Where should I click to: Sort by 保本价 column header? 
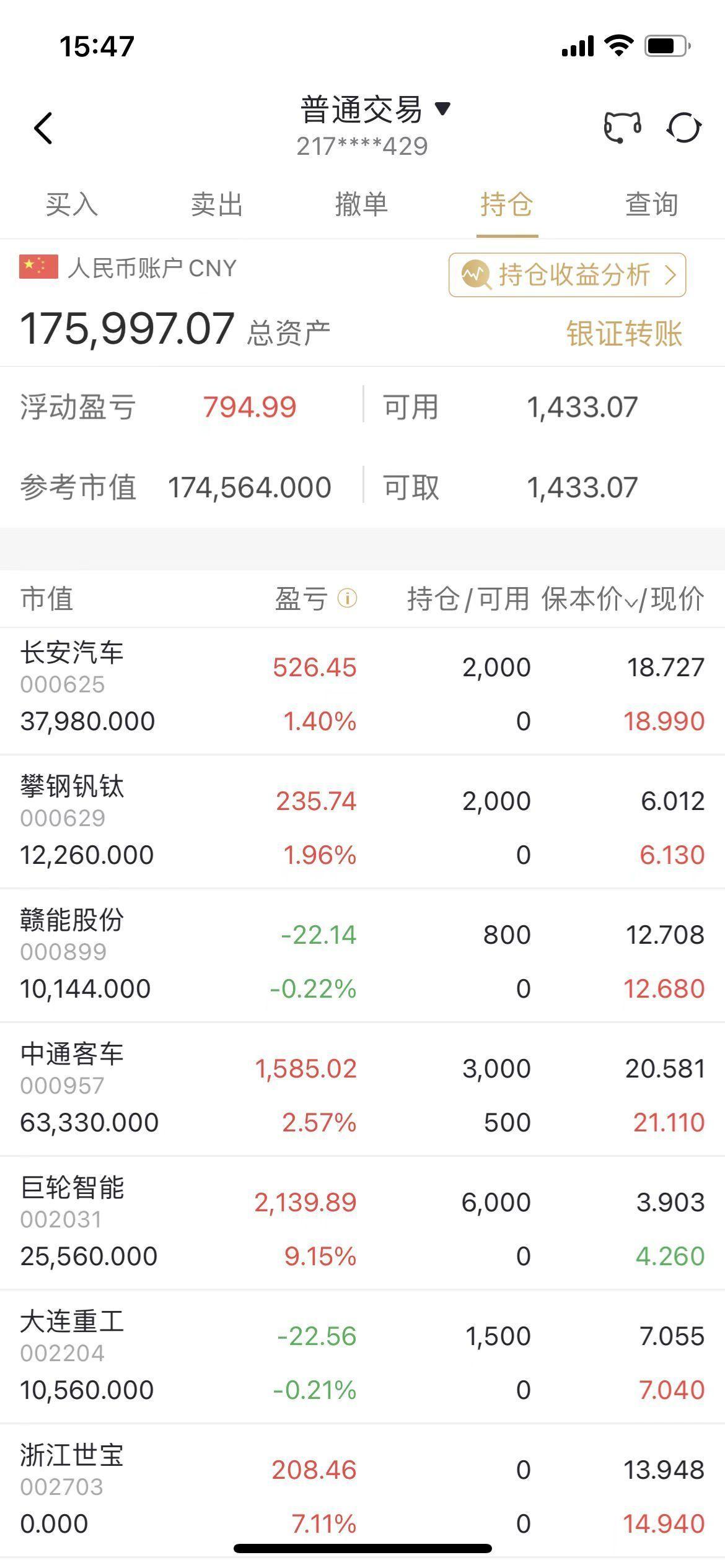(x=589, y=599)
